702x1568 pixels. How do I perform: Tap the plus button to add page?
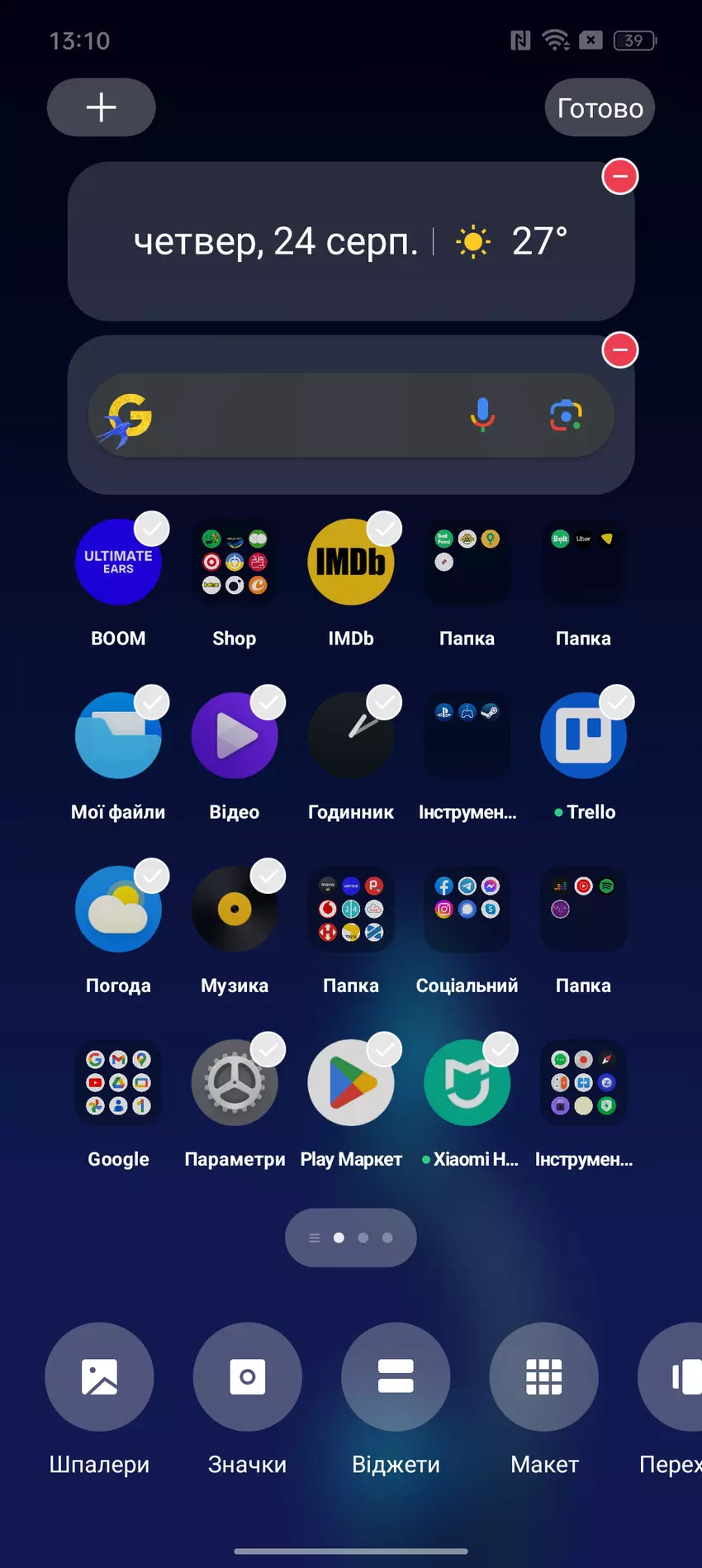point(101,107)
